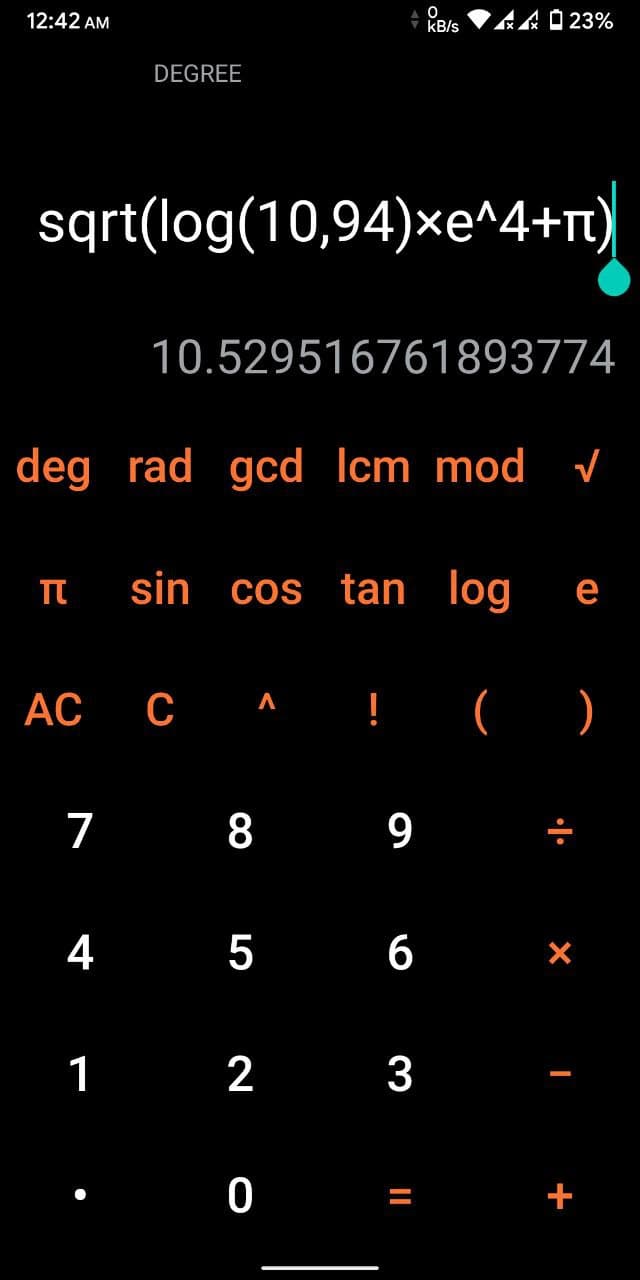
Task: Clear everything with the AC key
Action: tap(53, 711)
